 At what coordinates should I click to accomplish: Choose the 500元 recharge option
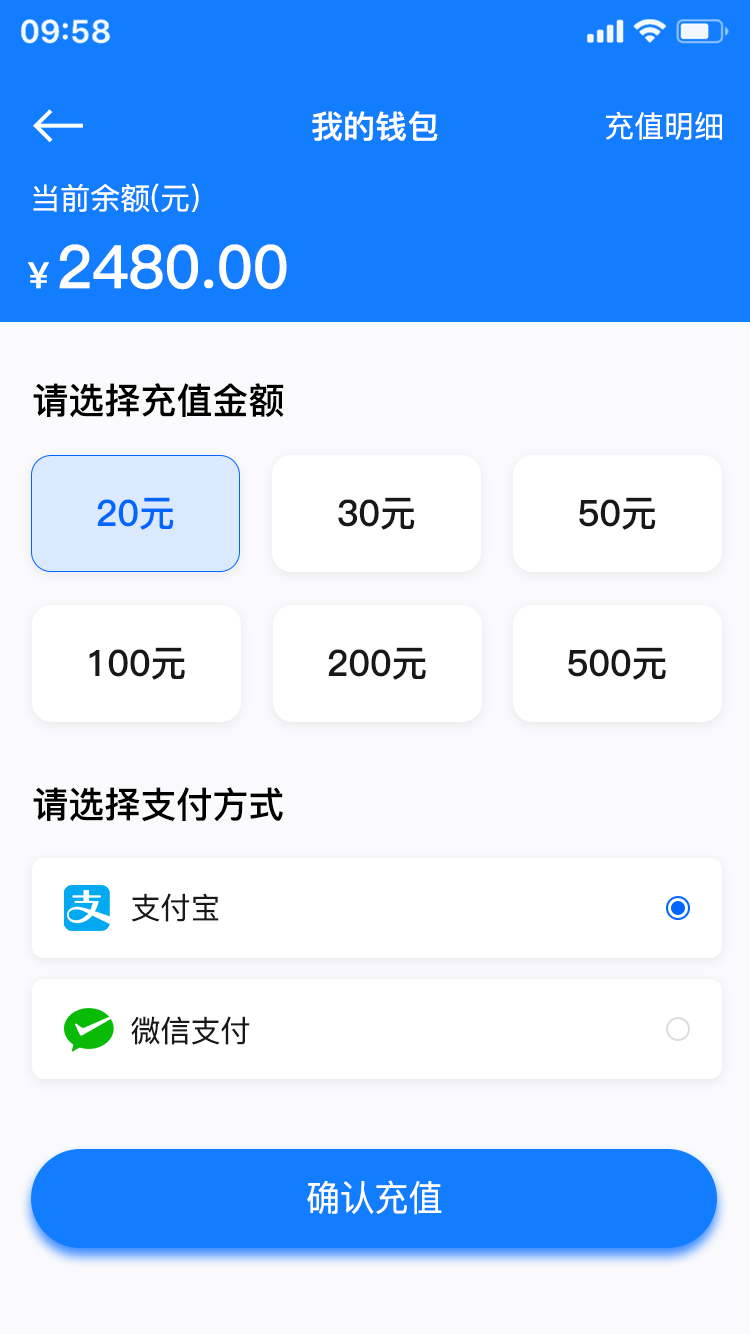pos(617,663)
